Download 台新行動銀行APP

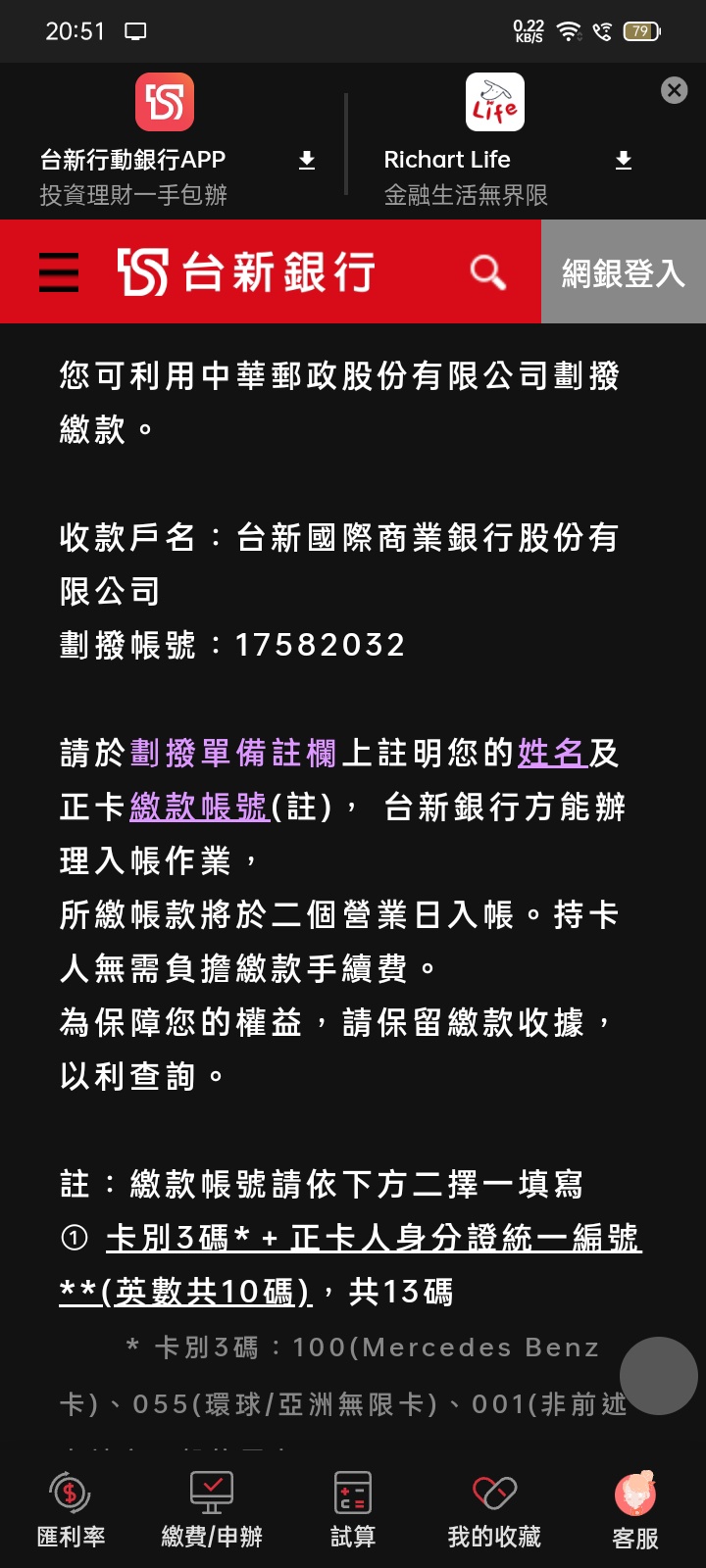307,160
